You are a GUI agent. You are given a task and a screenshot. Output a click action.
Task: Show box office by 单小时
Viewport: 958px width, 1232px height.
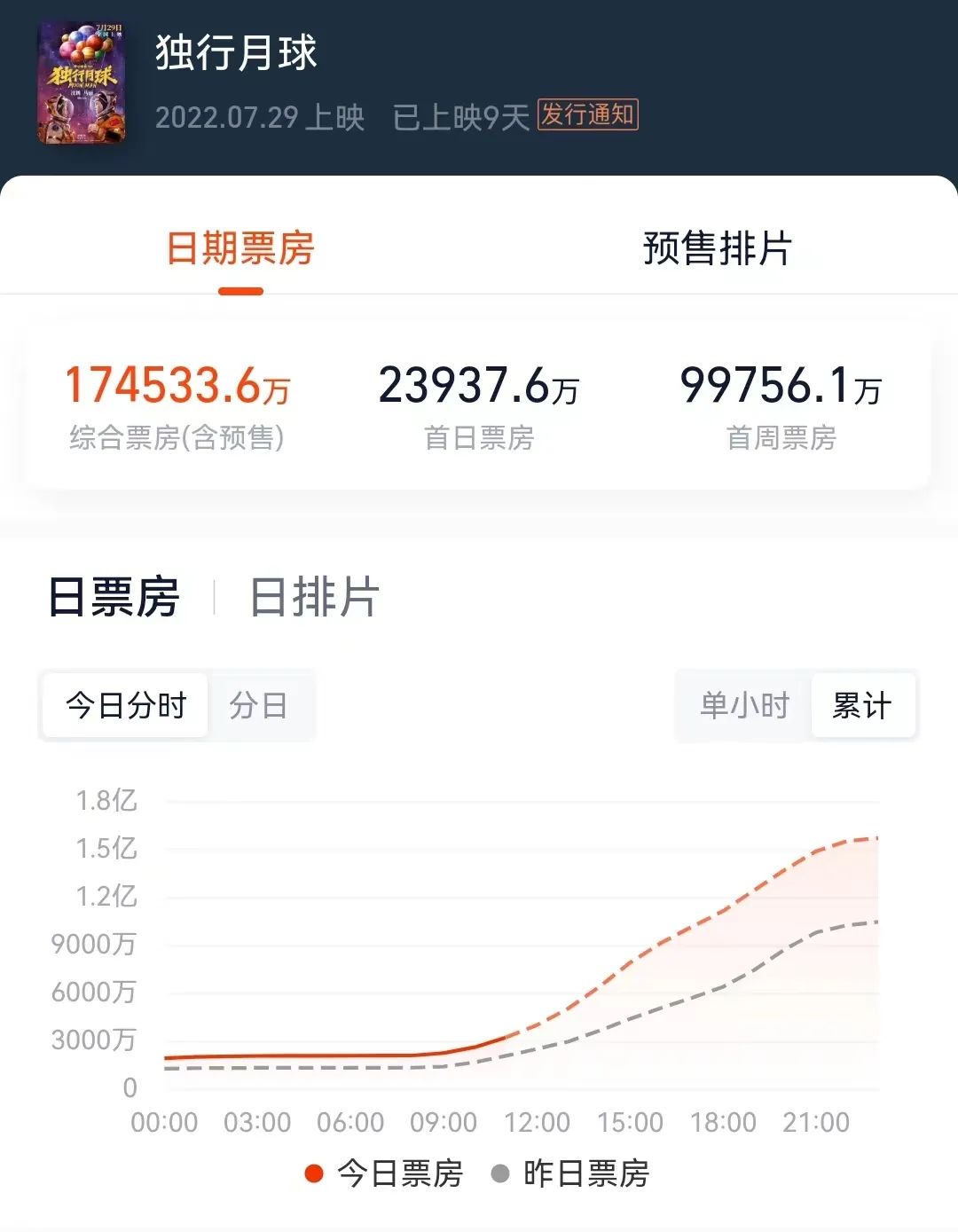click(x=744, y=706)
